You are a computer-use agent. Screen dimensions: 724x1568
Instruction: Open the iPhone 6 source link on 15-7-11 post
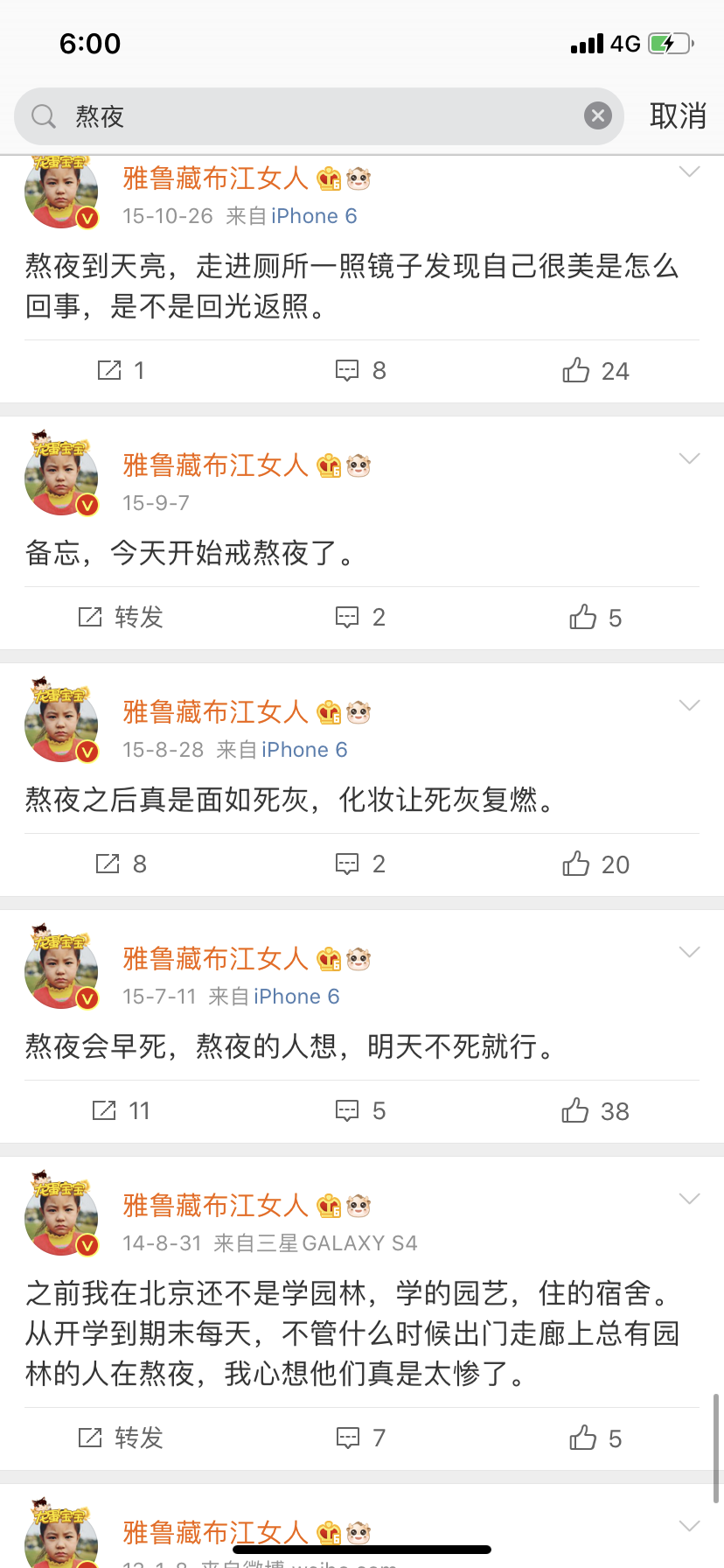[296, 997]
